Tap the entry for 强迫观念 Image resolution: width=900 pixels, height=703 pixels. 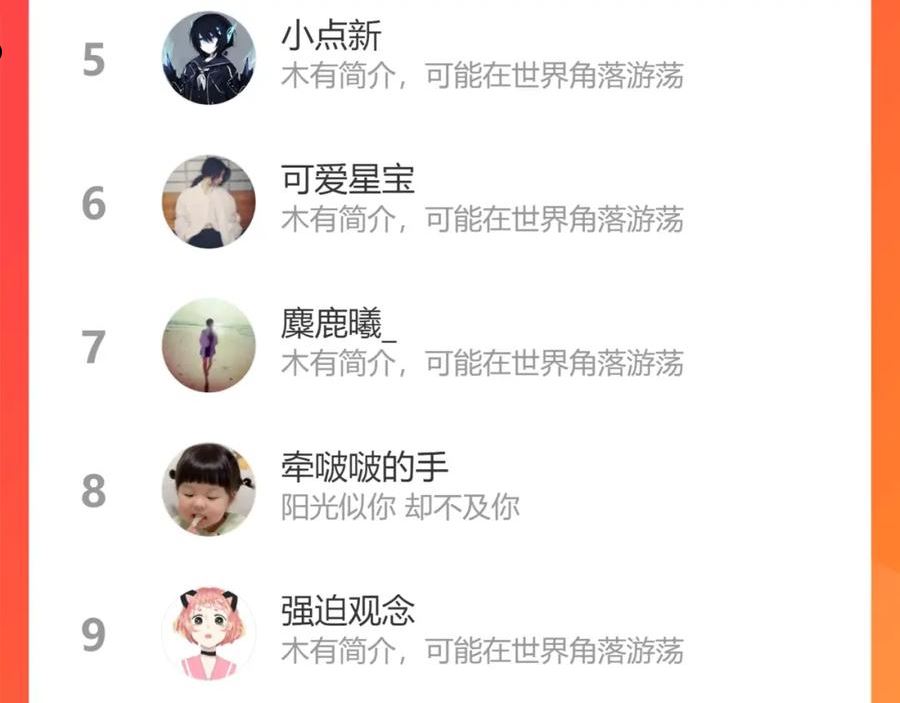[x=449, y=633]
